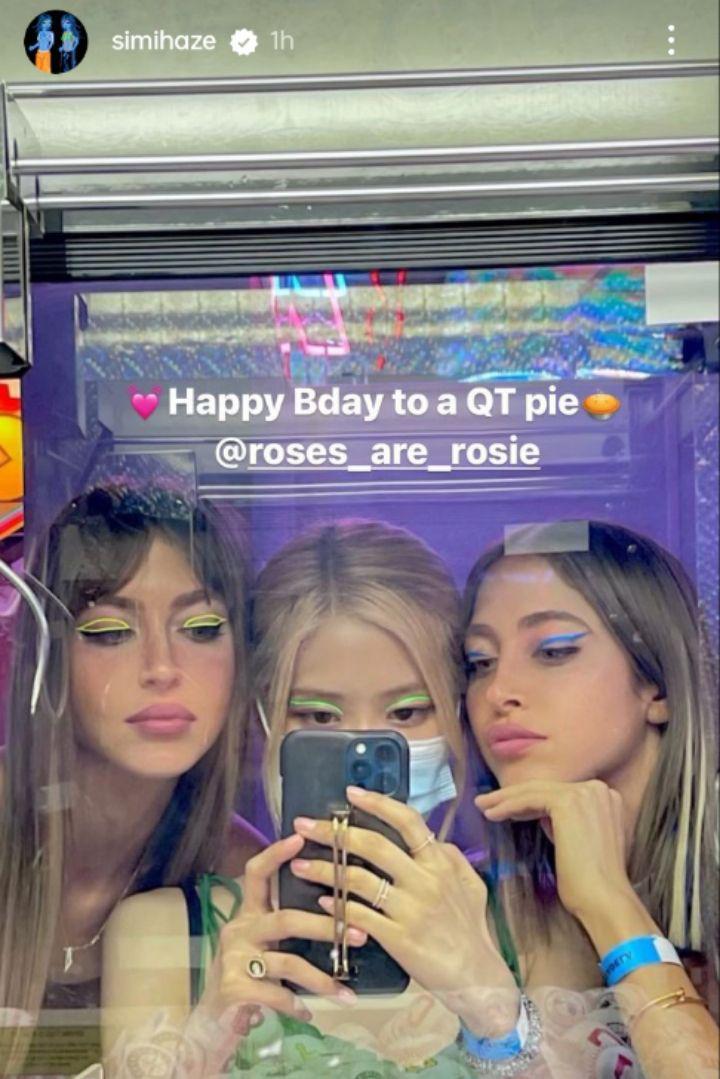The width and height of the screenshot is (720, 1079).
Task: Open the @roses_are_rosie mention
Action: click(x=377, y=453)
